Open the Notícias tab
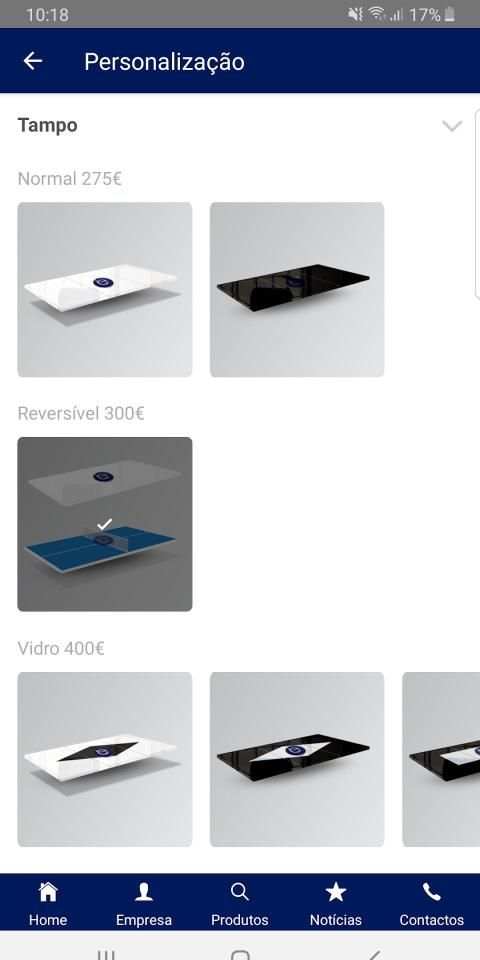The height and width of the screenshot is (960, 480). click(336, 904)
